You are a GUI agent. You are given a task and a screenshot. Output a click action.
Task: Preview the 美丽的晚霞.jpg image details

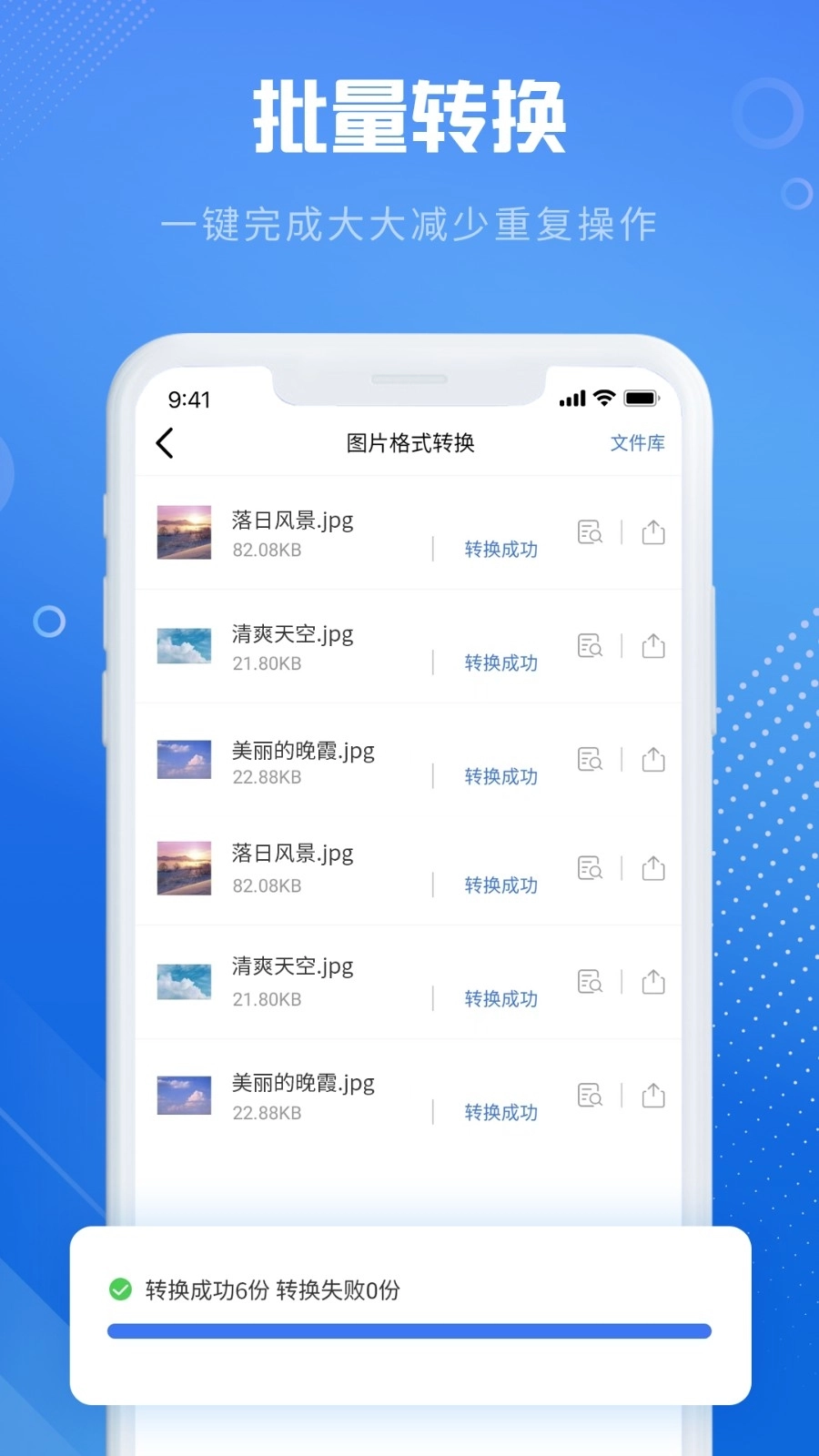[x=591, y=758]
